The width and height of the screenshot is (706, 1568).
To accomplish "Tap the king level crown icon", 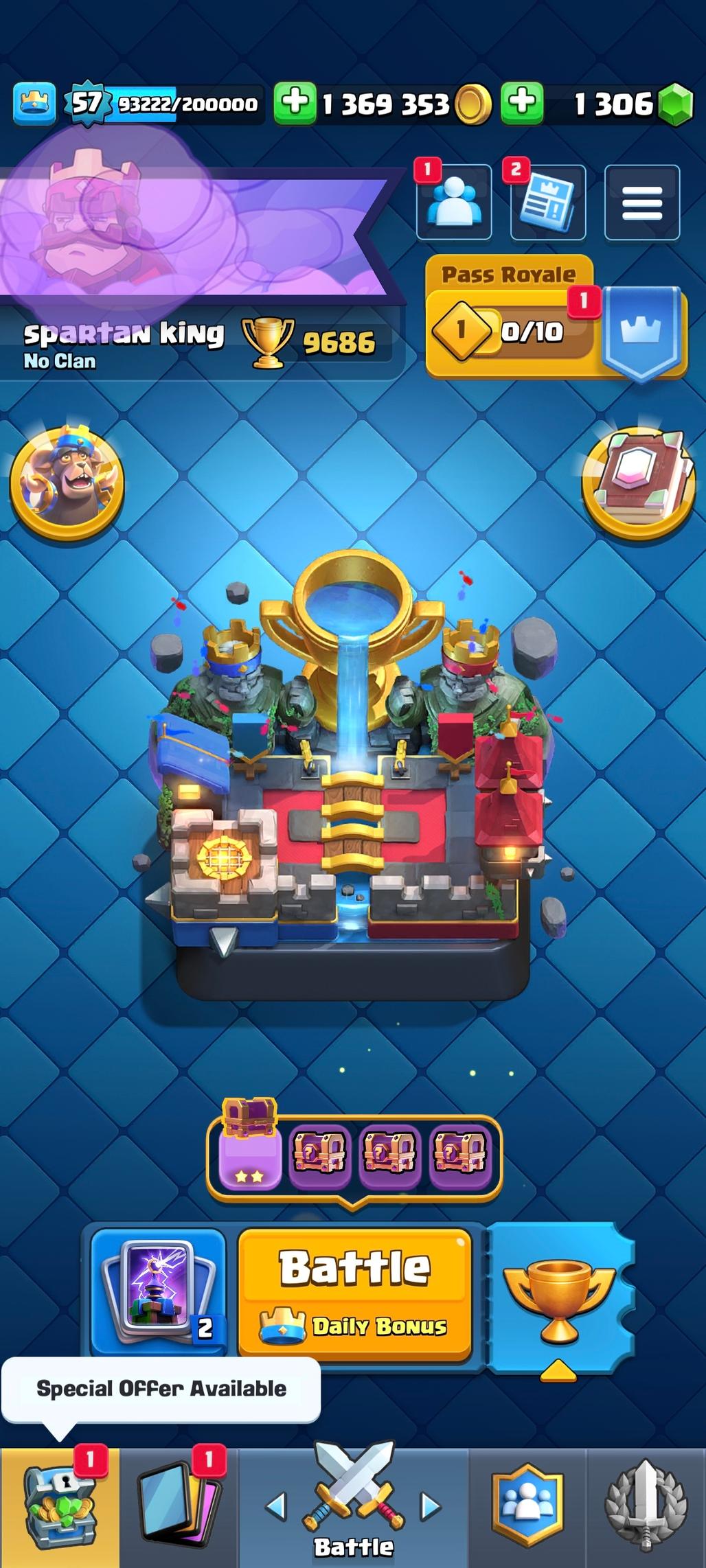I will click(34, 104).
